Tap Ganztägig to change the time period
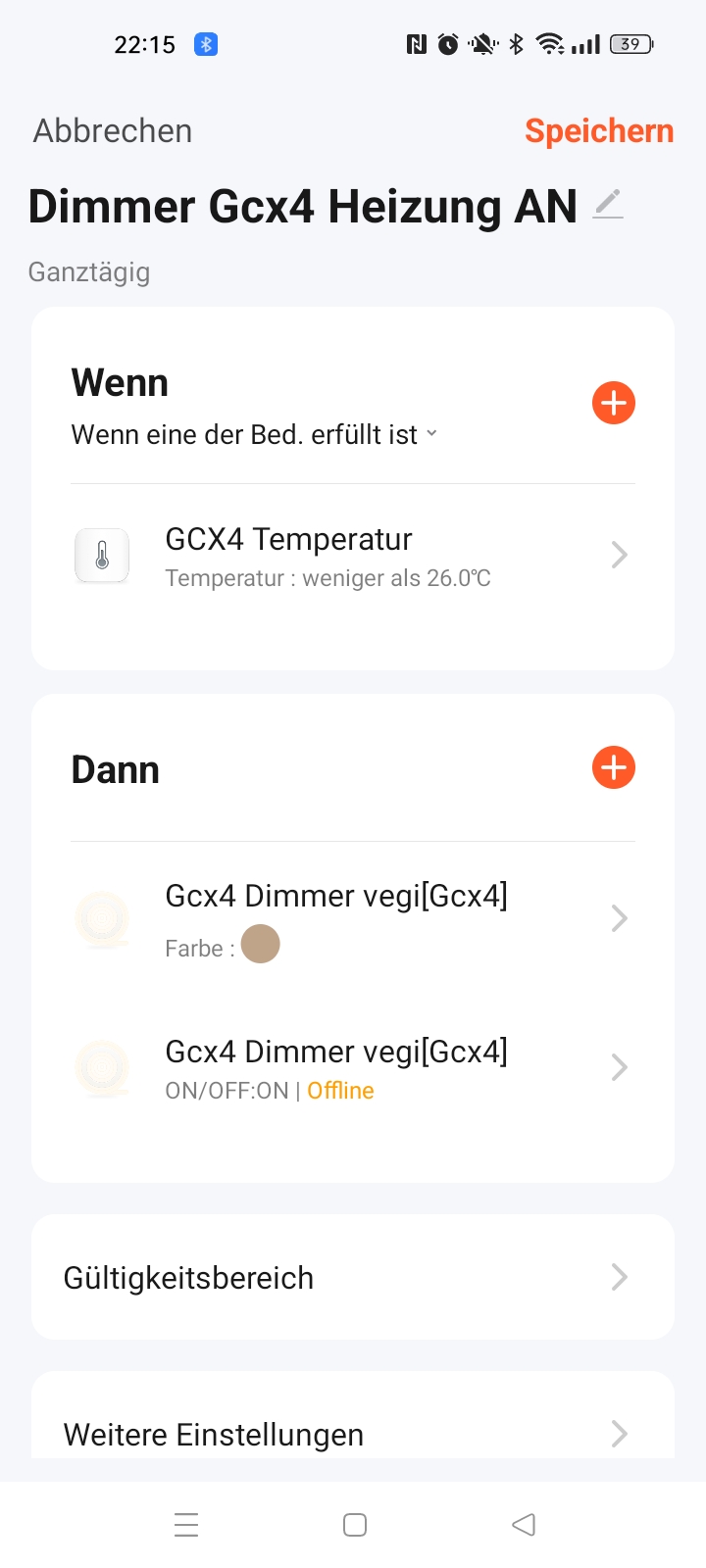The image size is (706, 1568). (89, 271)
